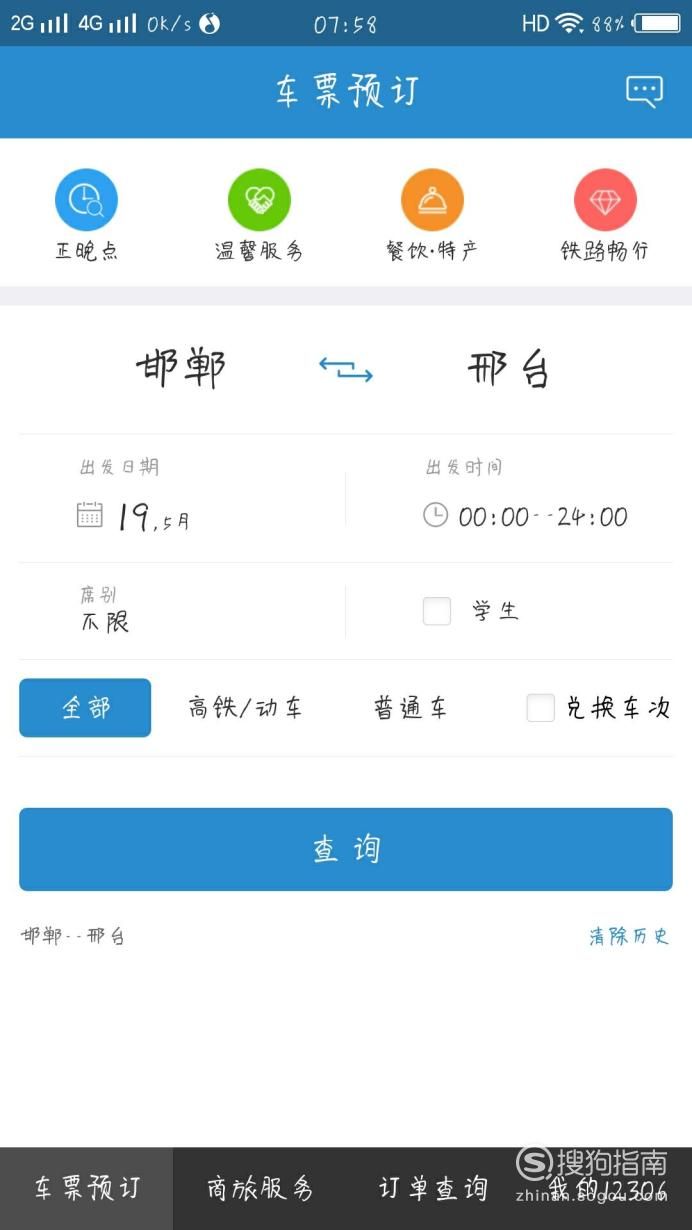The width and height of the screenshot is (692, 1230).
Task: Check the 学生 student checkbox
Action: click(437, 611)
